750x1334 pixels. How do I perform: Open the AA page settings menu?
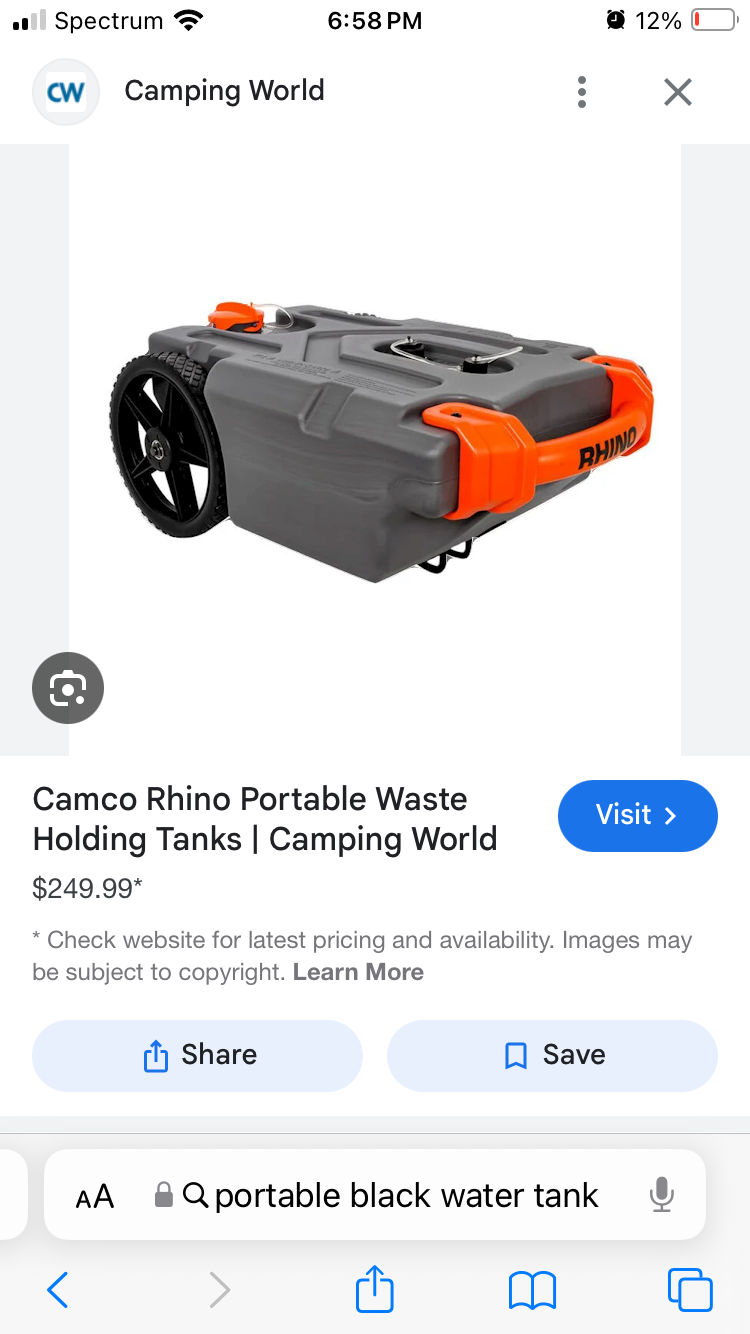click(95, 1196)
